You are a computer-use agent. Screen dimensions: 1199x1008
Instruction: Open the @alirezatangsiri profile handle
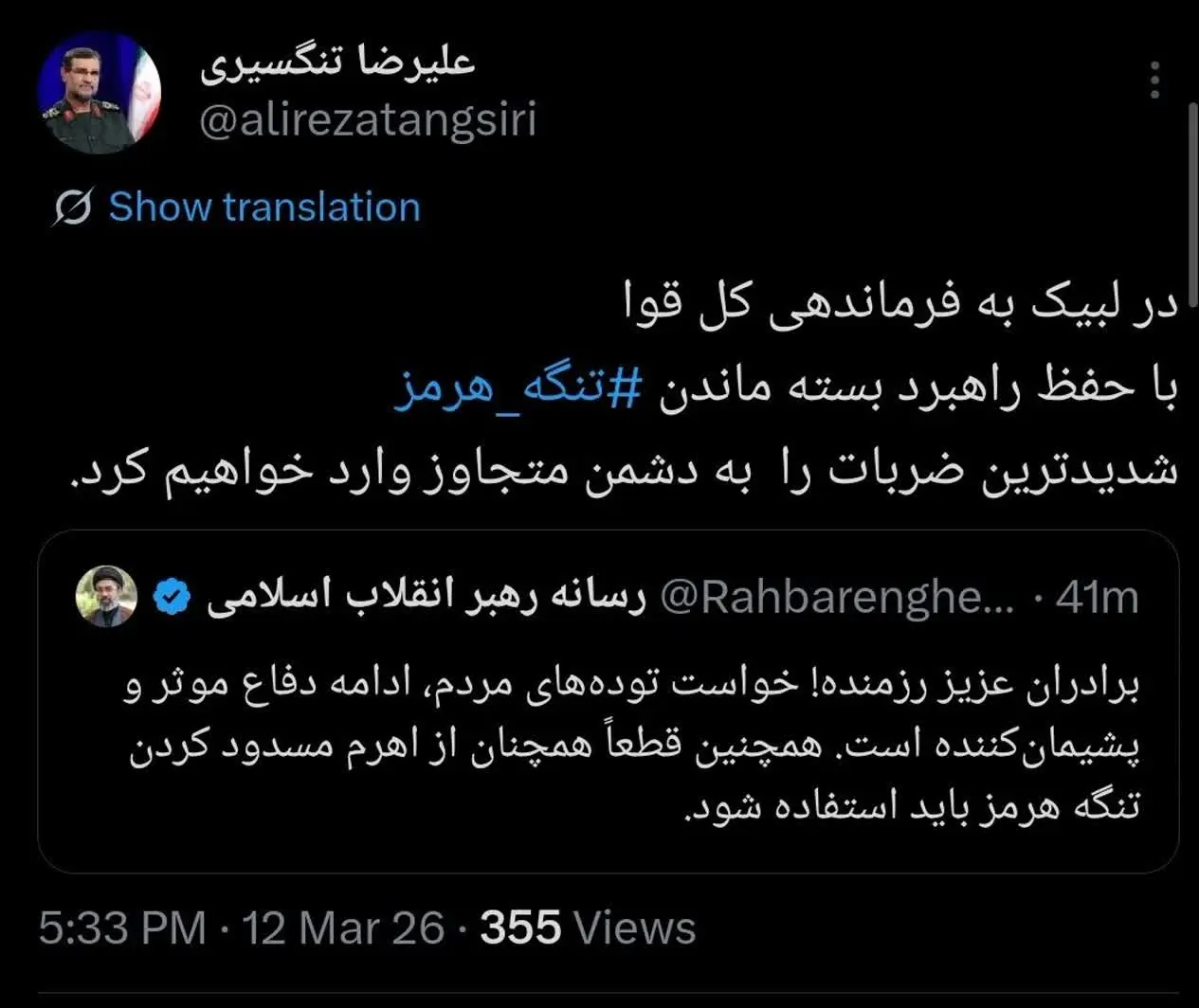(368, 120)
